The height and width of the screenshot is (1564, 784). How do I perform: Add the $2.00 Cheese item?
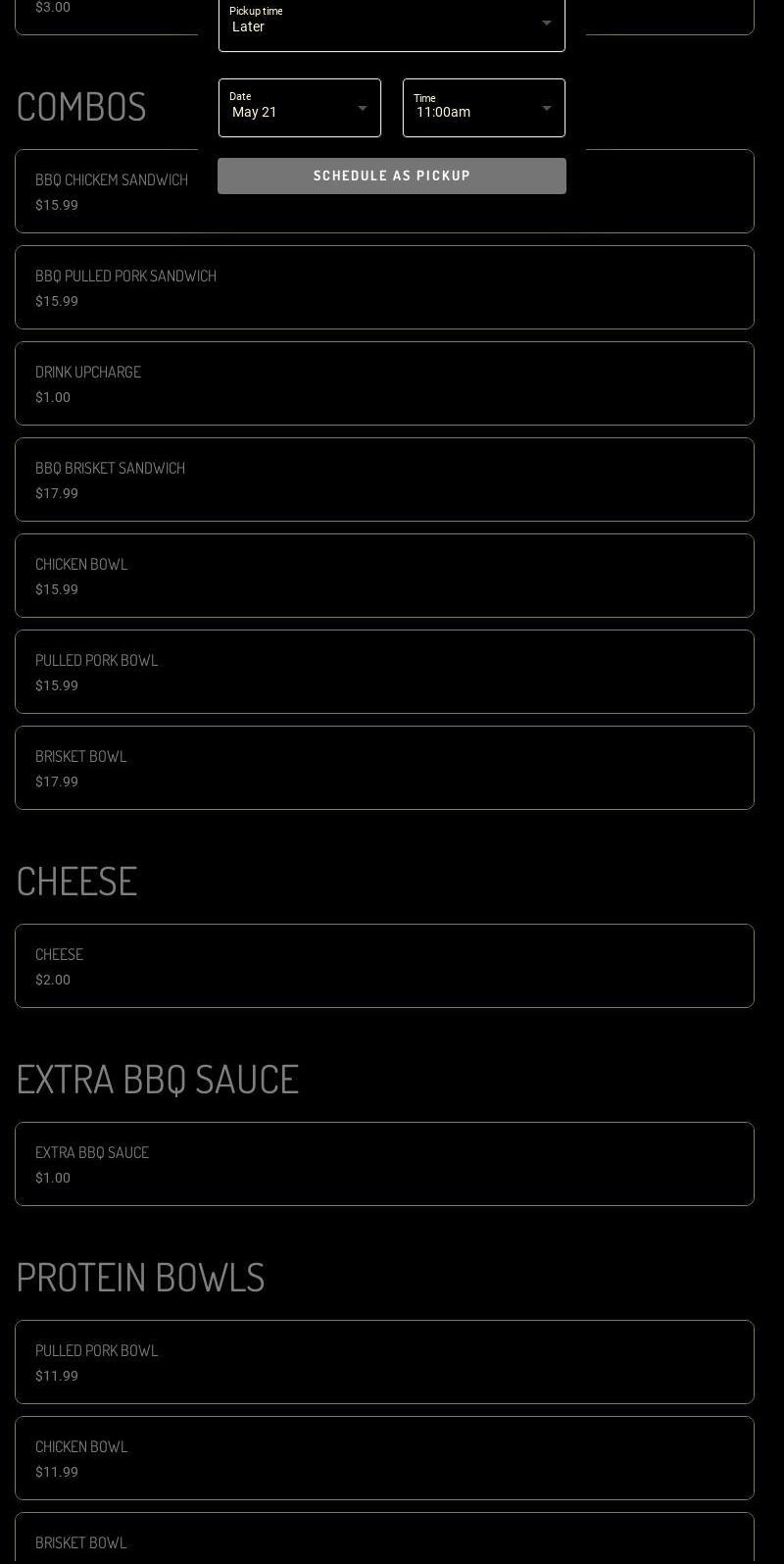click(x=384, y=966)
